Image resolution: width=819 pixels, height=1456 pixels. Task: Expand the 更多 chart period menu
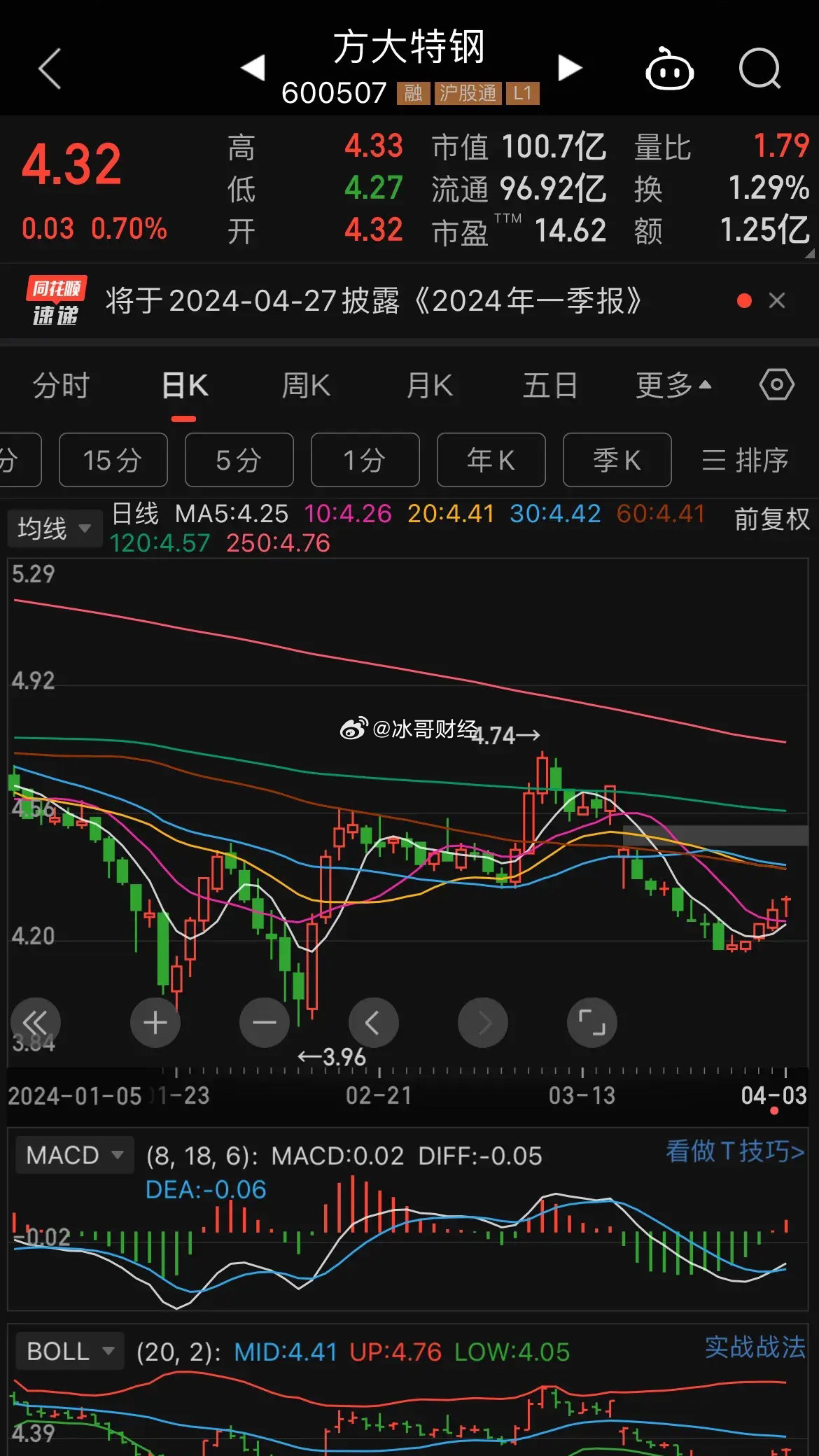tap(673, 386)
